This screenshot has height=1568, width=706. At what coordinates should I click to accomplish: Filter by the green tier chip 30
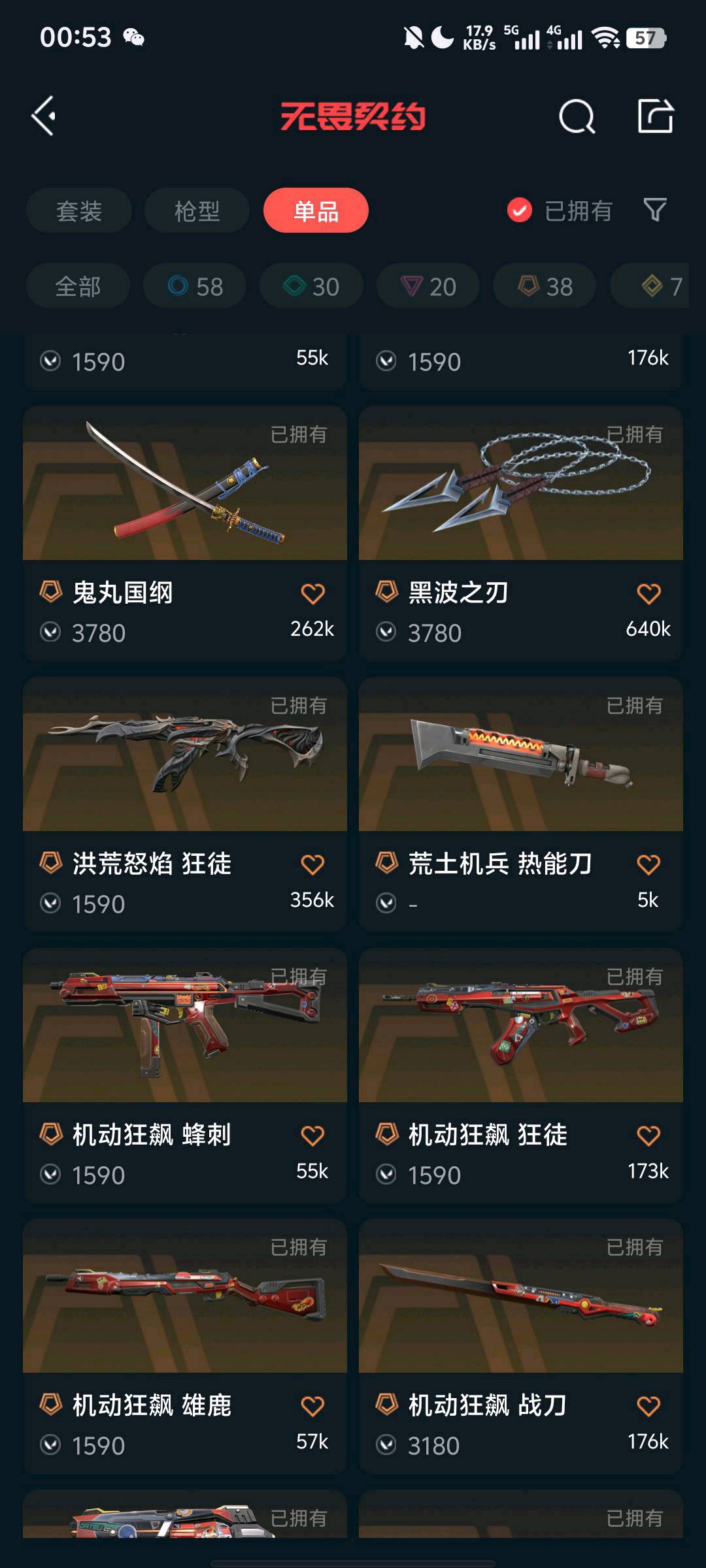tap(311, 286)
